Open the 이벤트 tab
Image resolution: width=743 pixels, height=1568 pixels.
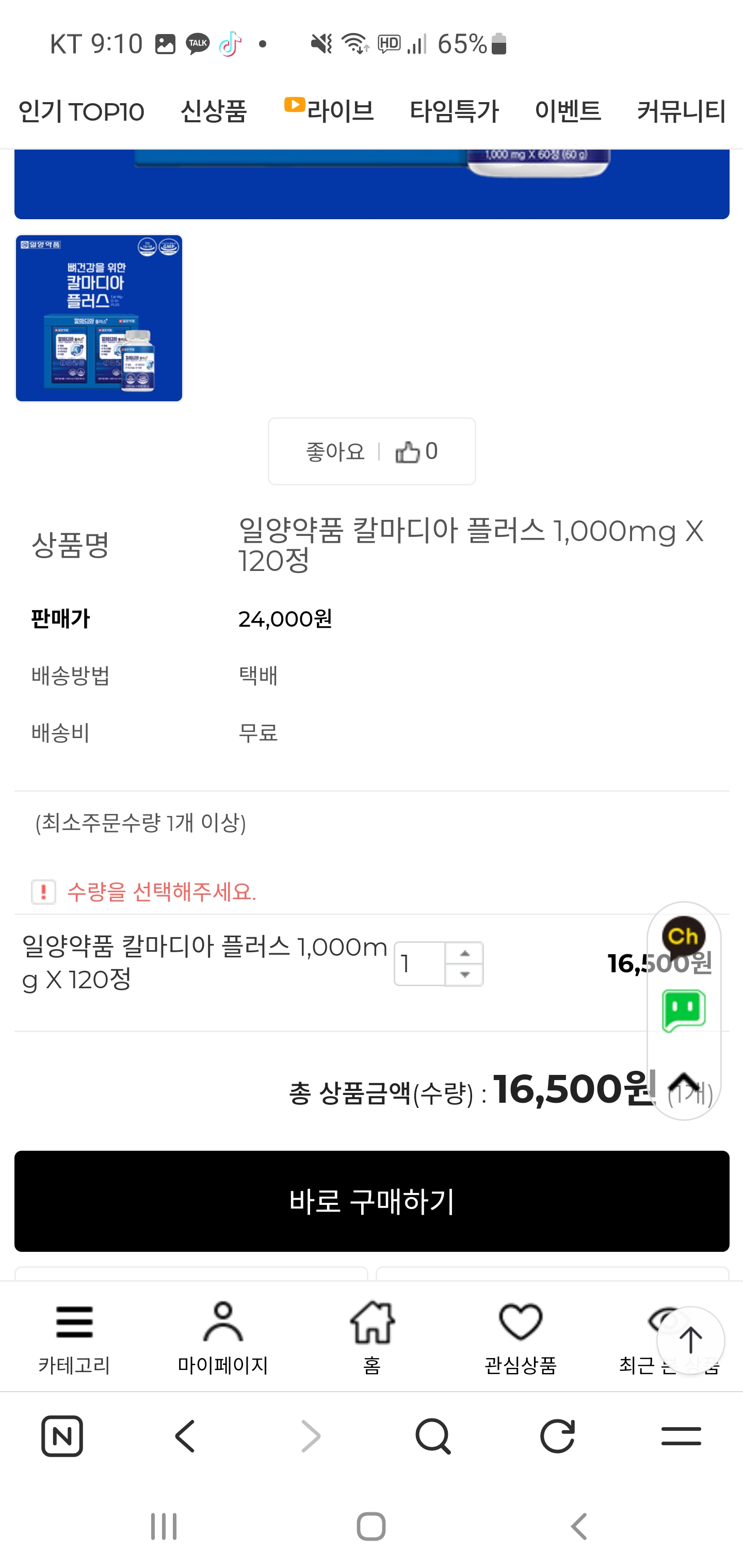568,111
